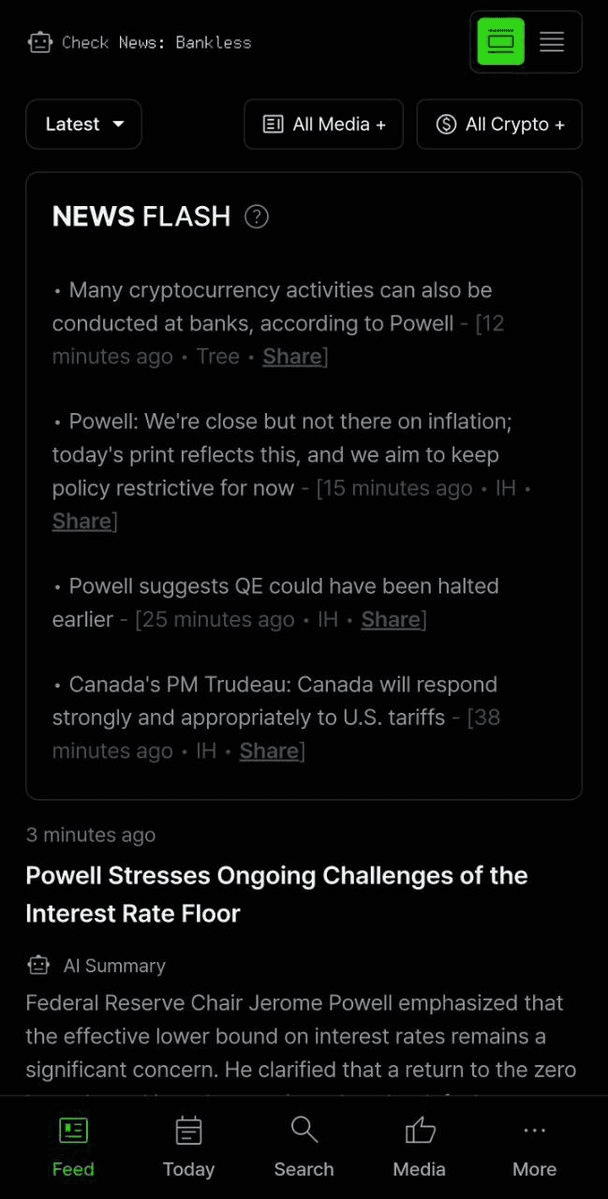Open the Search tab

304,1148
